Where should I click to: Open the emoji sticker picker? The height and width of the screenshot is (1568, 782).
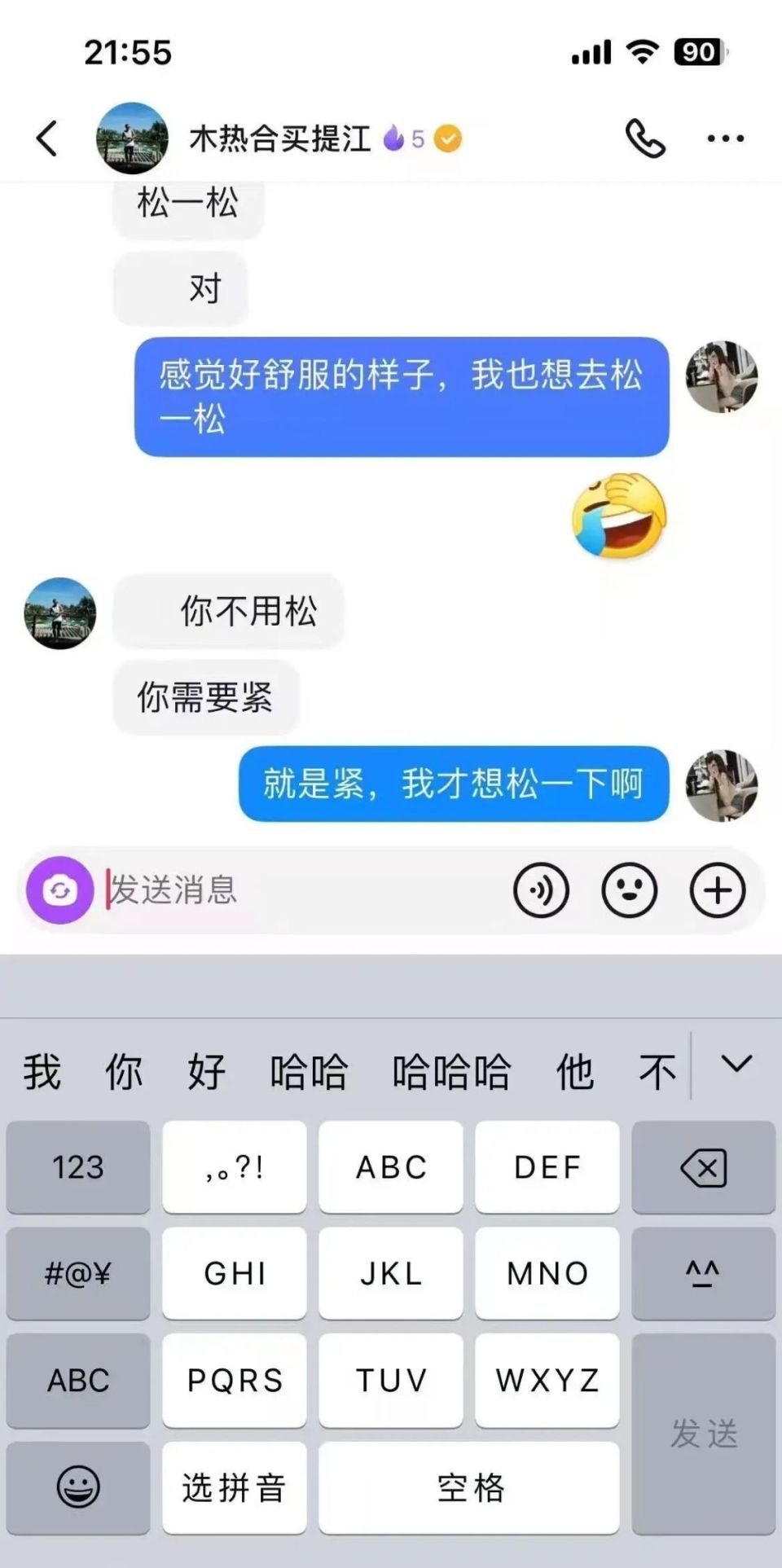coord(629,890)
